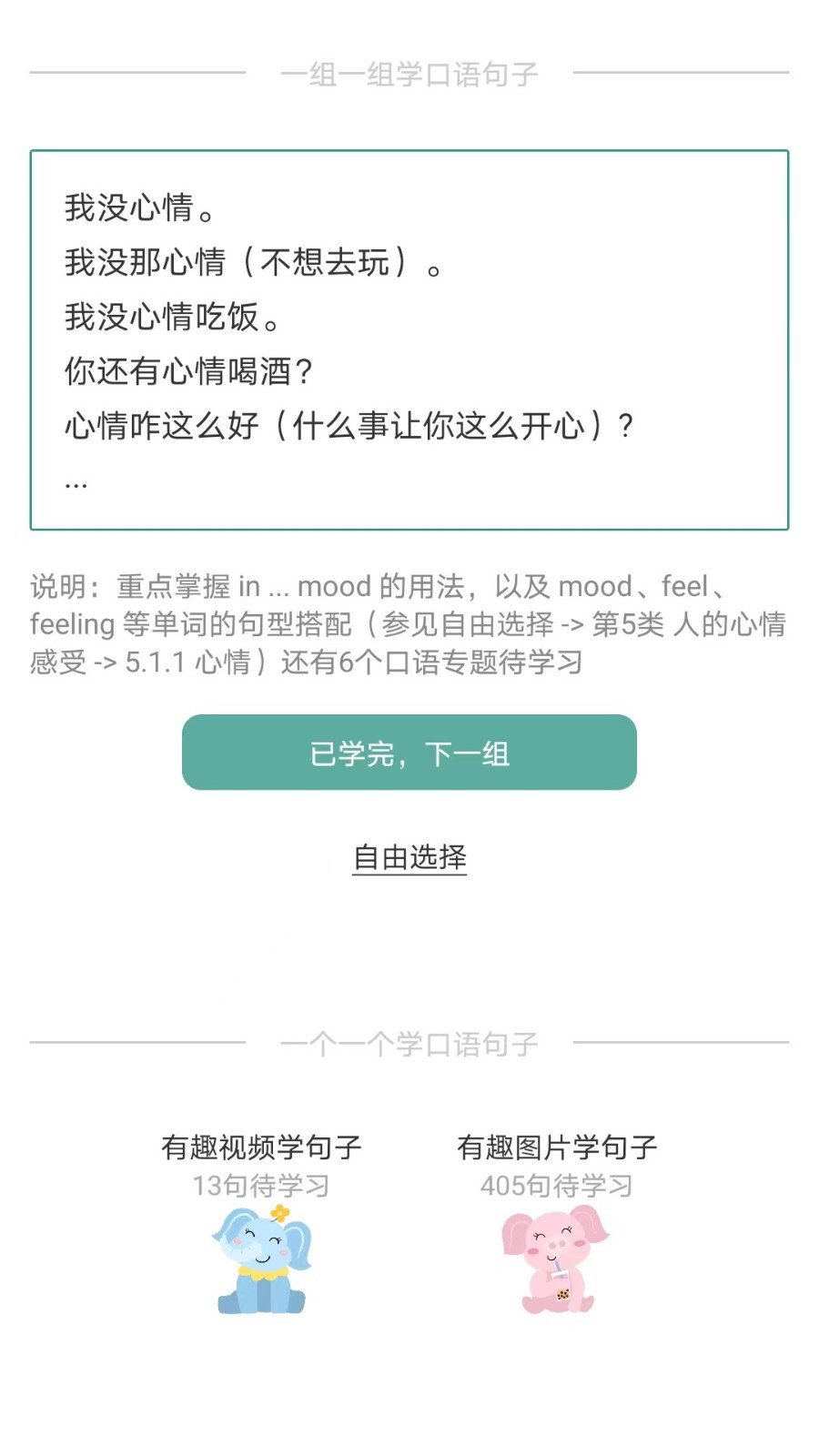This screenshot has width=819, height=1456.
Task: Tap the 已学完，下一组 button
Action: point(409,752)
